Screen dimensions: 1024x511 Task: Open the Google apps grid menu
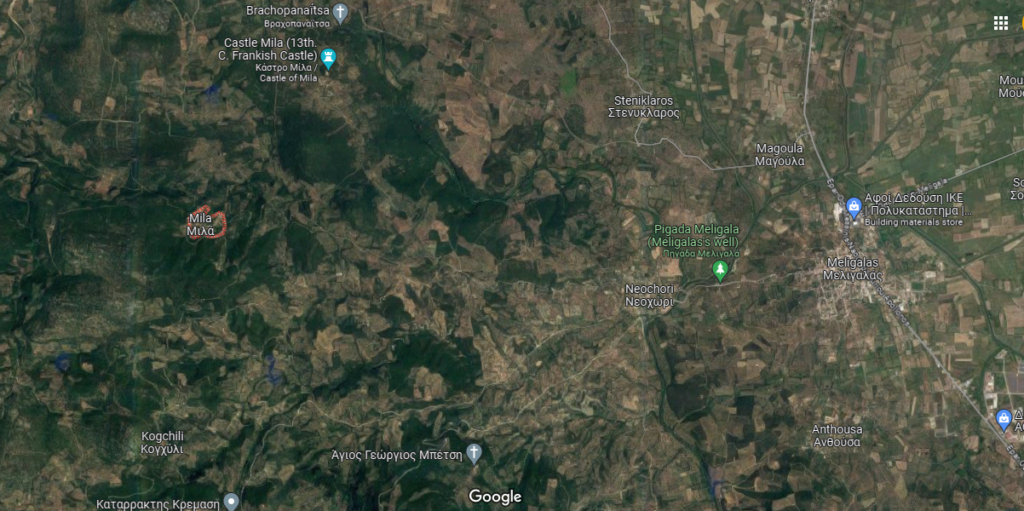[x=1001, y=23]
